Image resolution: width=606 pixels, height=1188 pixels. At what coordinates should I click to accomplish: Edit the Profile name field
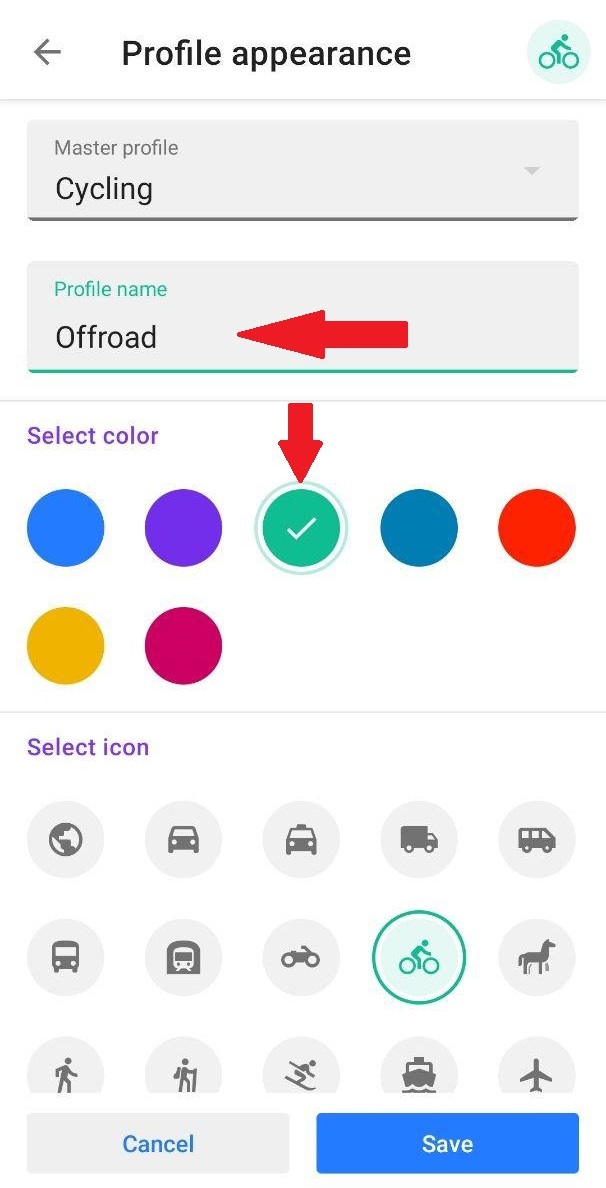point(302,336)
